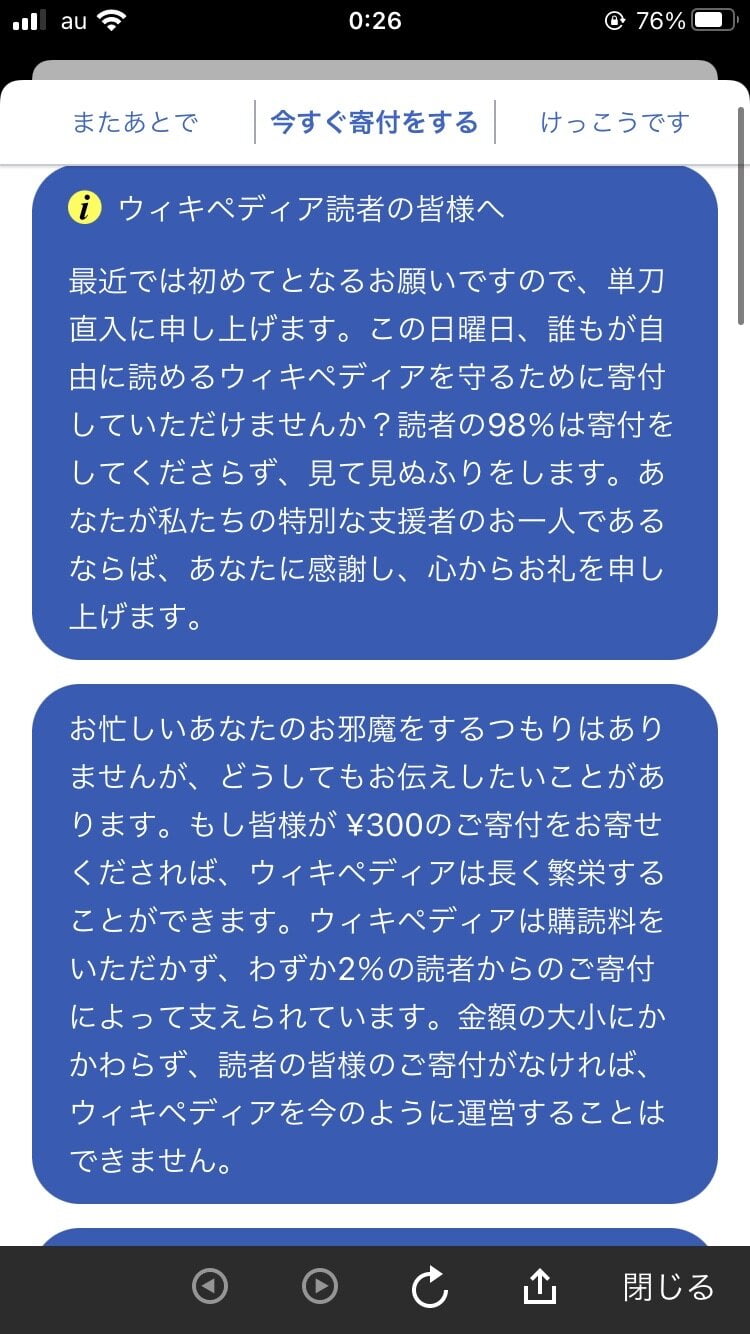Screen dimensions: 750x1334
Task: Open the share sheet
Action: [540, 1286]
